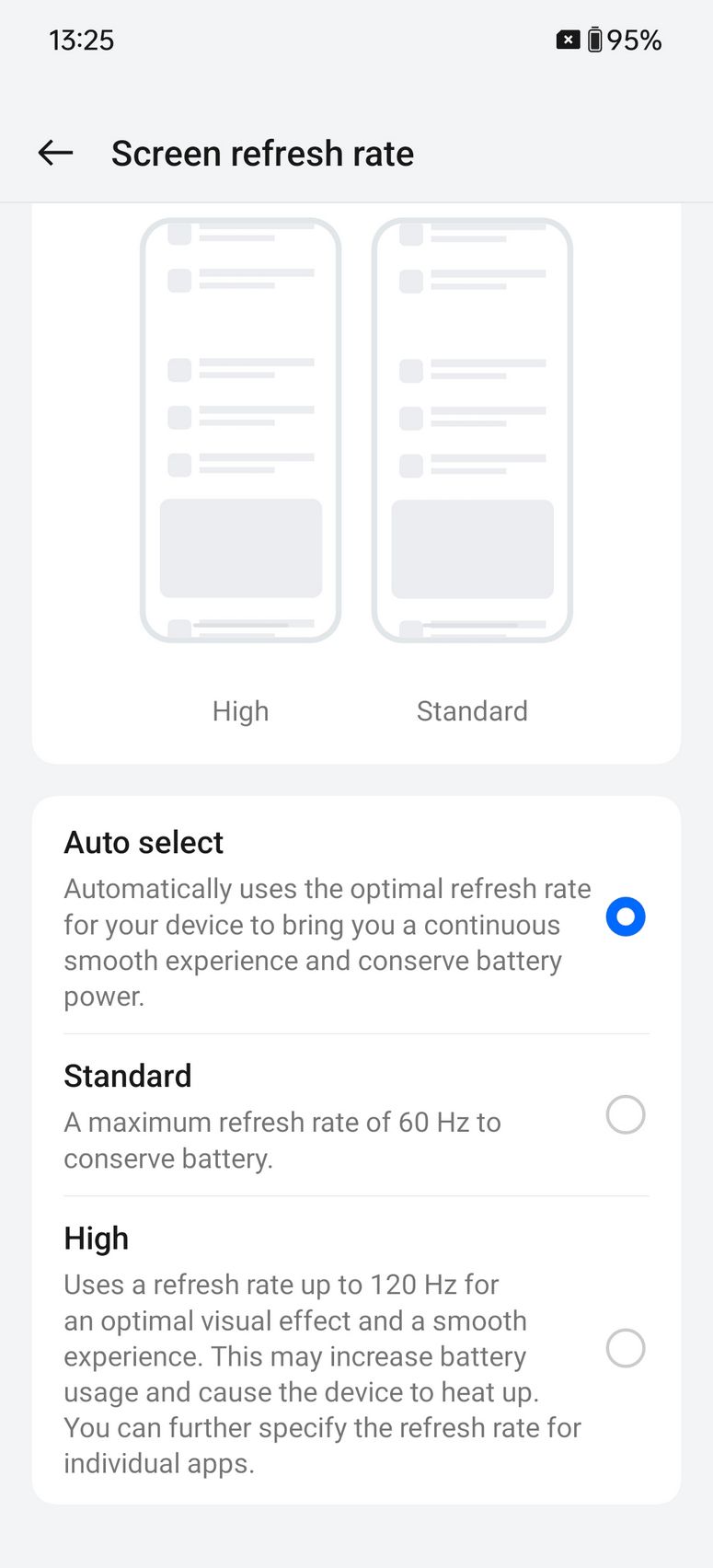
Task: Go back from Screen refresh rate
Action: (55, 153)
